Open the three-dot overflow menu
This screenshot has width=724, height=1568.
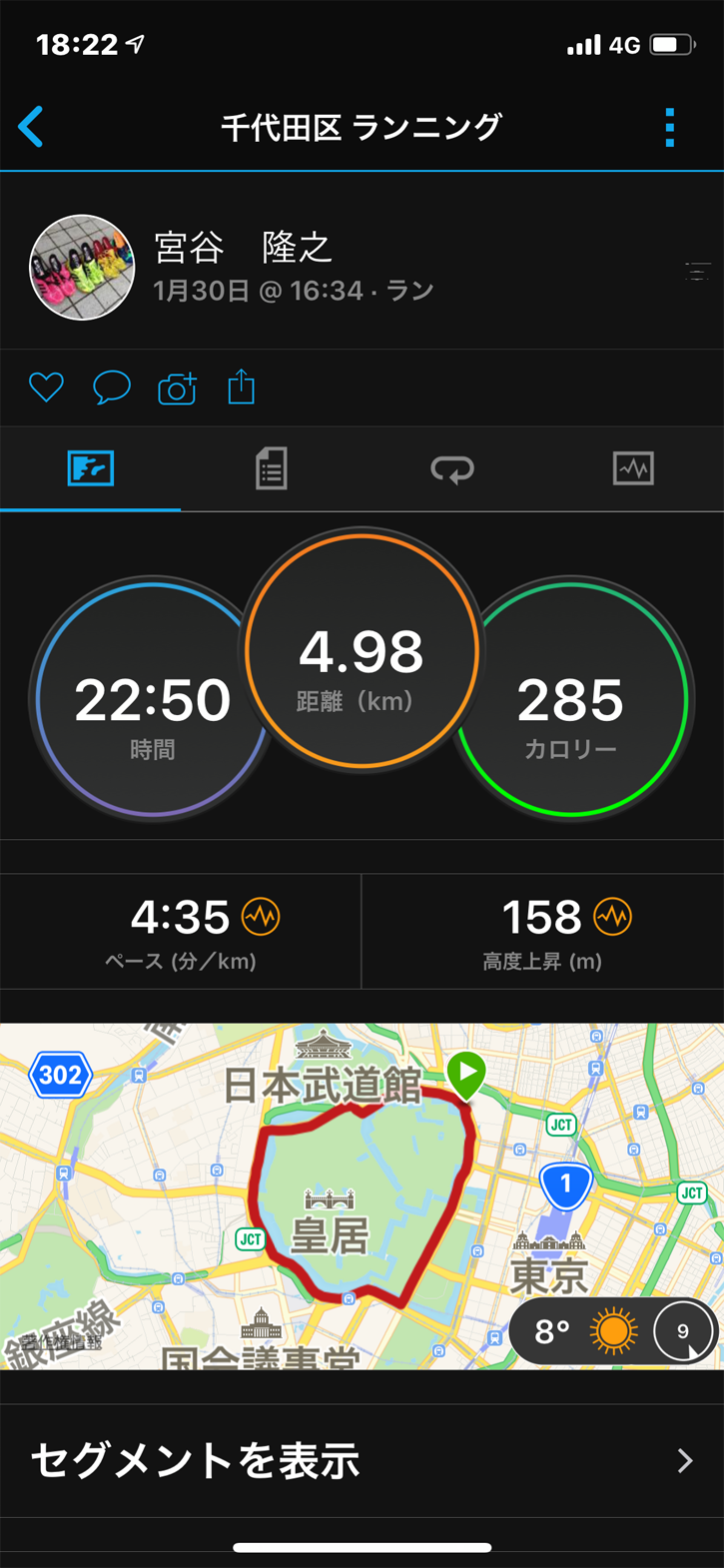(x=670, y=128)
